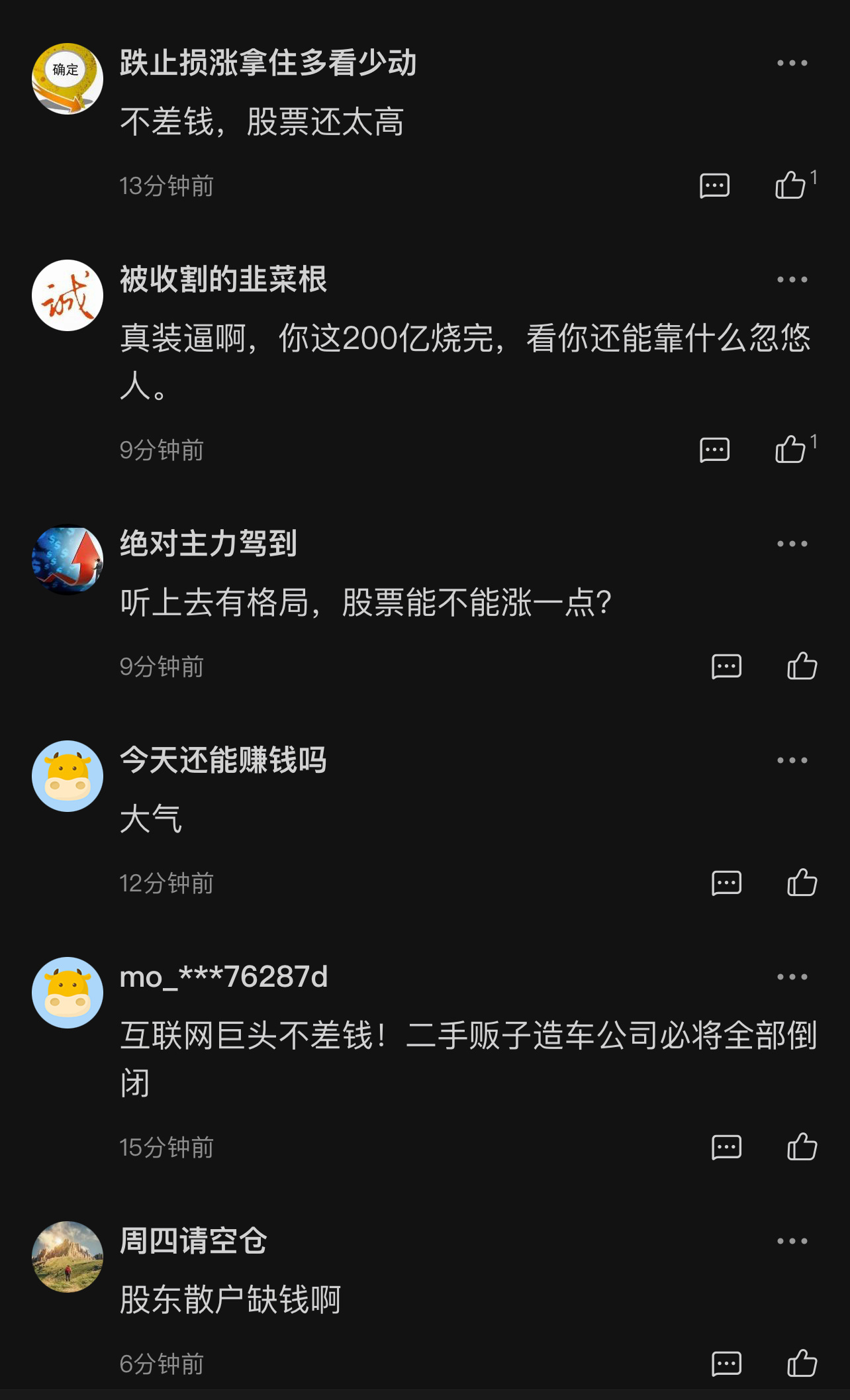
Task: Like mo_***76287d's comment
Action: [x=802, y=1147]
